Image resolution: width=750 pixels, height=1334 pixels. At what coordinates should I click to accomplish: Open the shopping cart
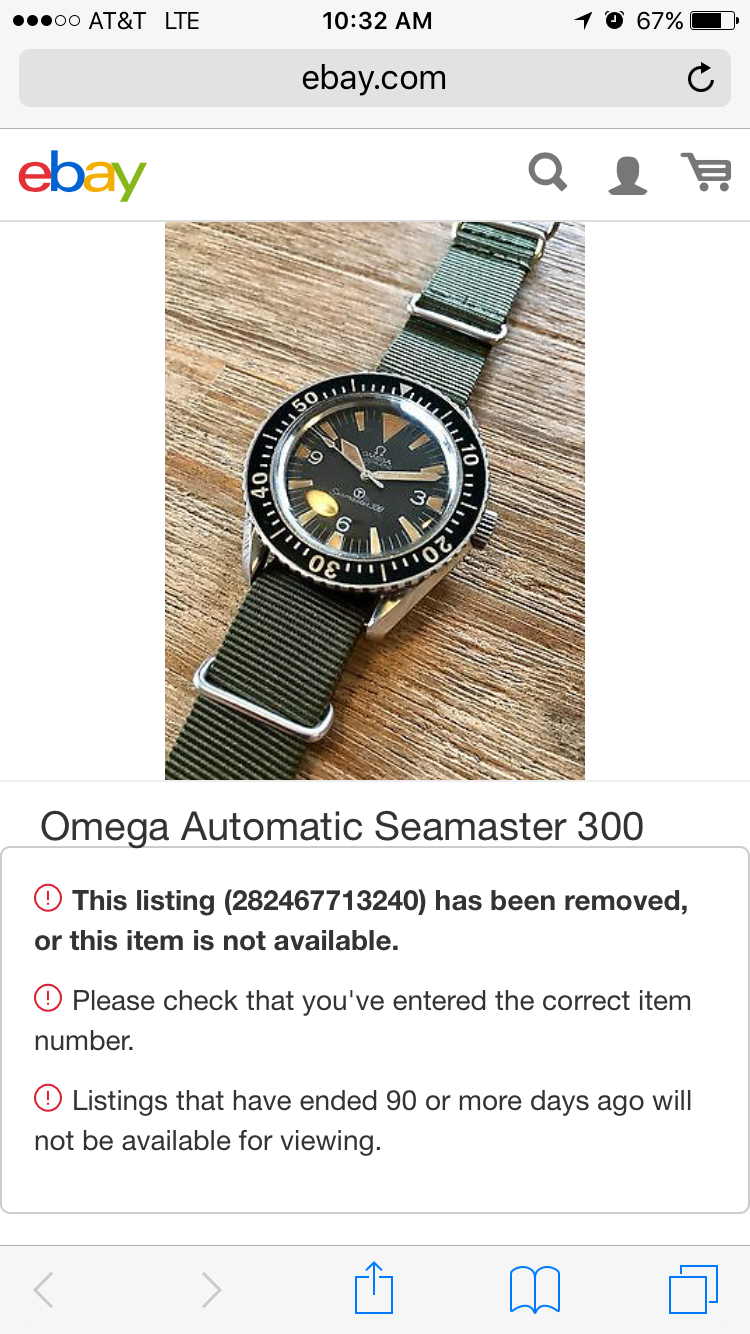click(706, 173)
